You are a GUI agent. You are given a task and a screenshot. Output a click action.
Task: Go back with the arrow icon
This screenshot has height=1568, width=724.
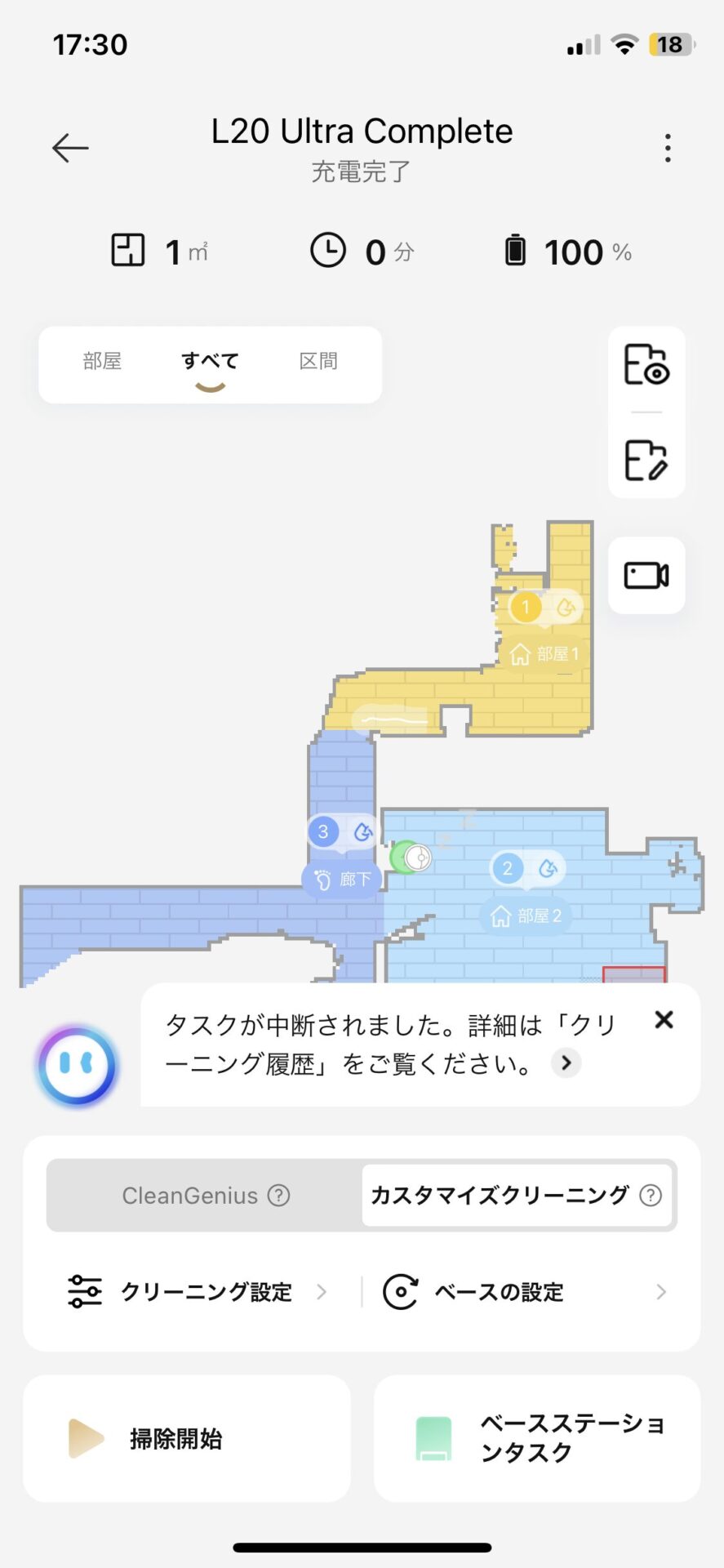pyautogui.click(x=70, y=148)
